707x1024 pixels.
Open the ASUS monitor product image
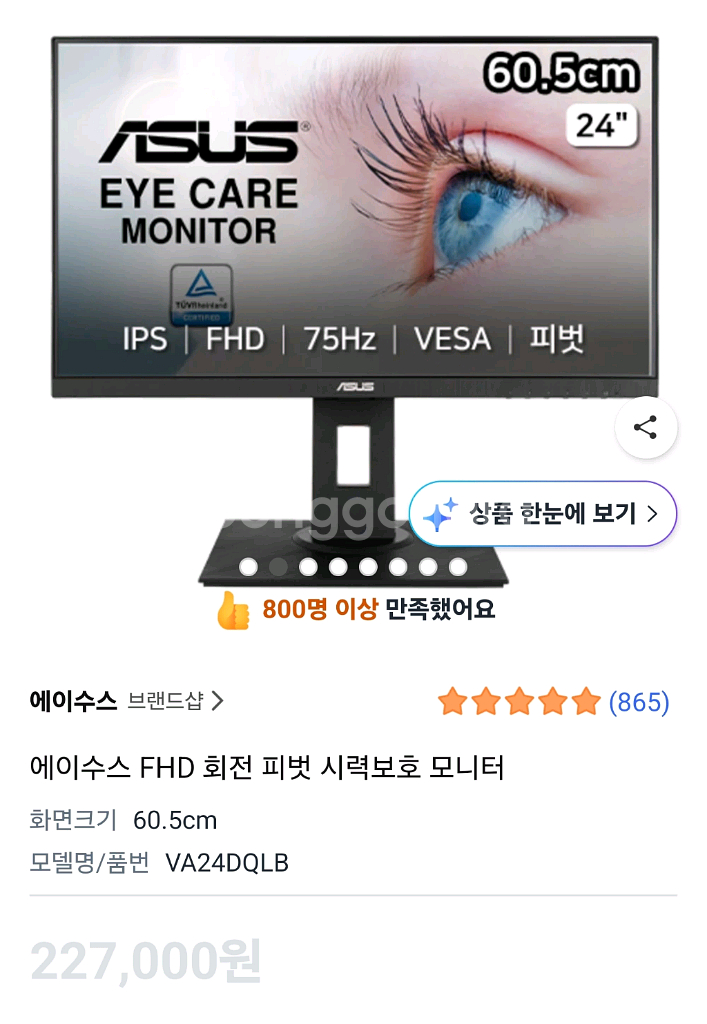click(354, 311)
